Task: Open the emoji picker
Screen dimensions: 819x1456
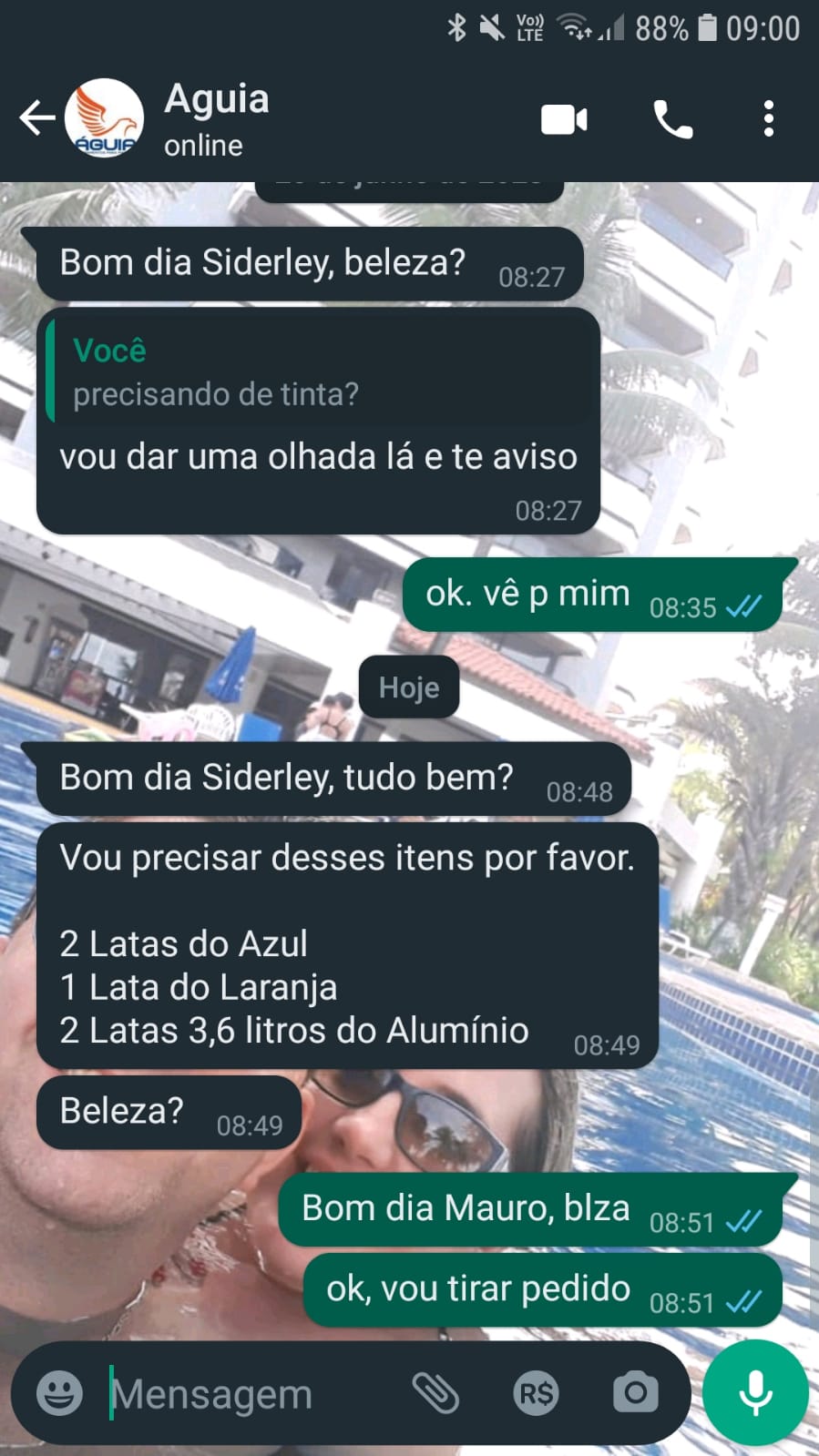Action: [59, 1393]
